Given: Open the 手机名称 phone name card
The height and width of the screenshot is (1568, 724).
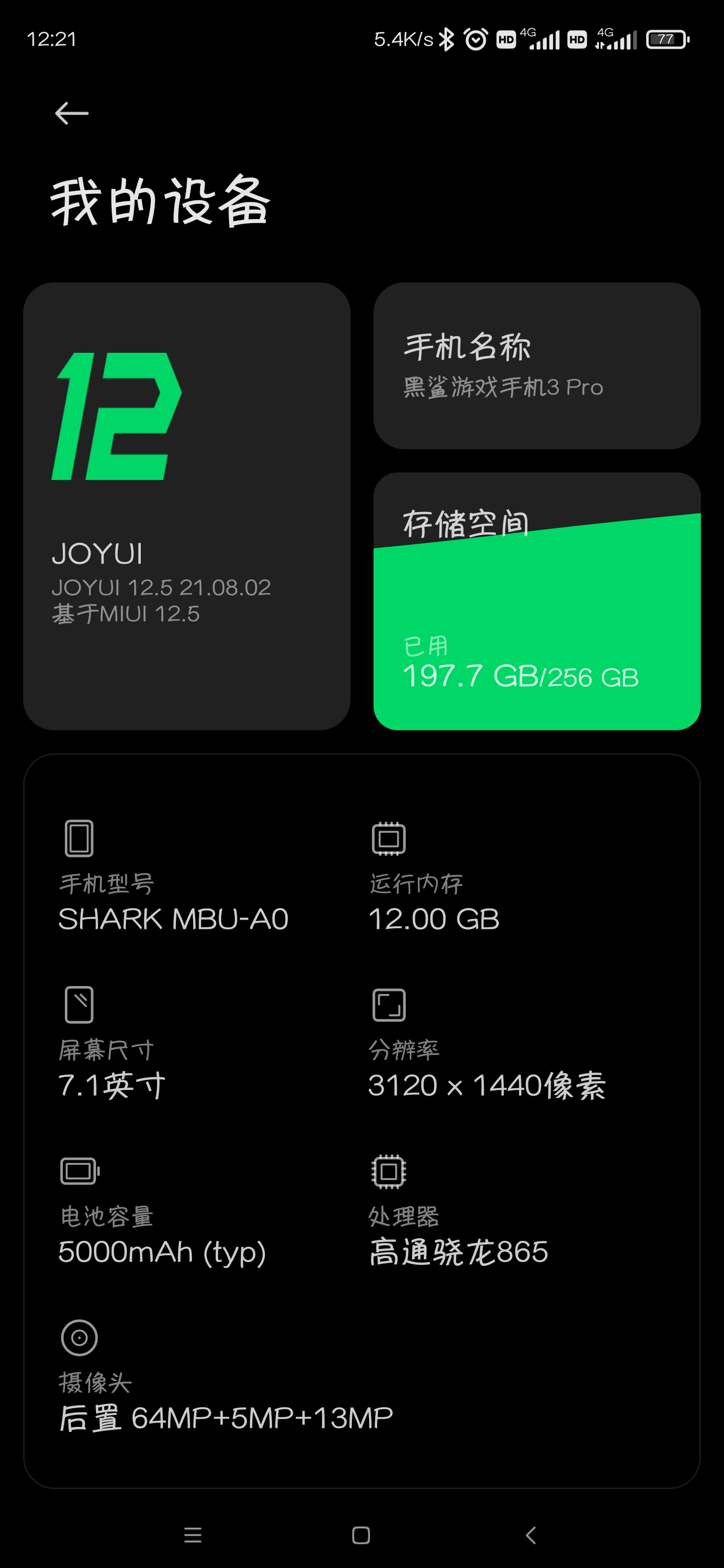Looking at the screenshot, I should (x=536, y=365).
